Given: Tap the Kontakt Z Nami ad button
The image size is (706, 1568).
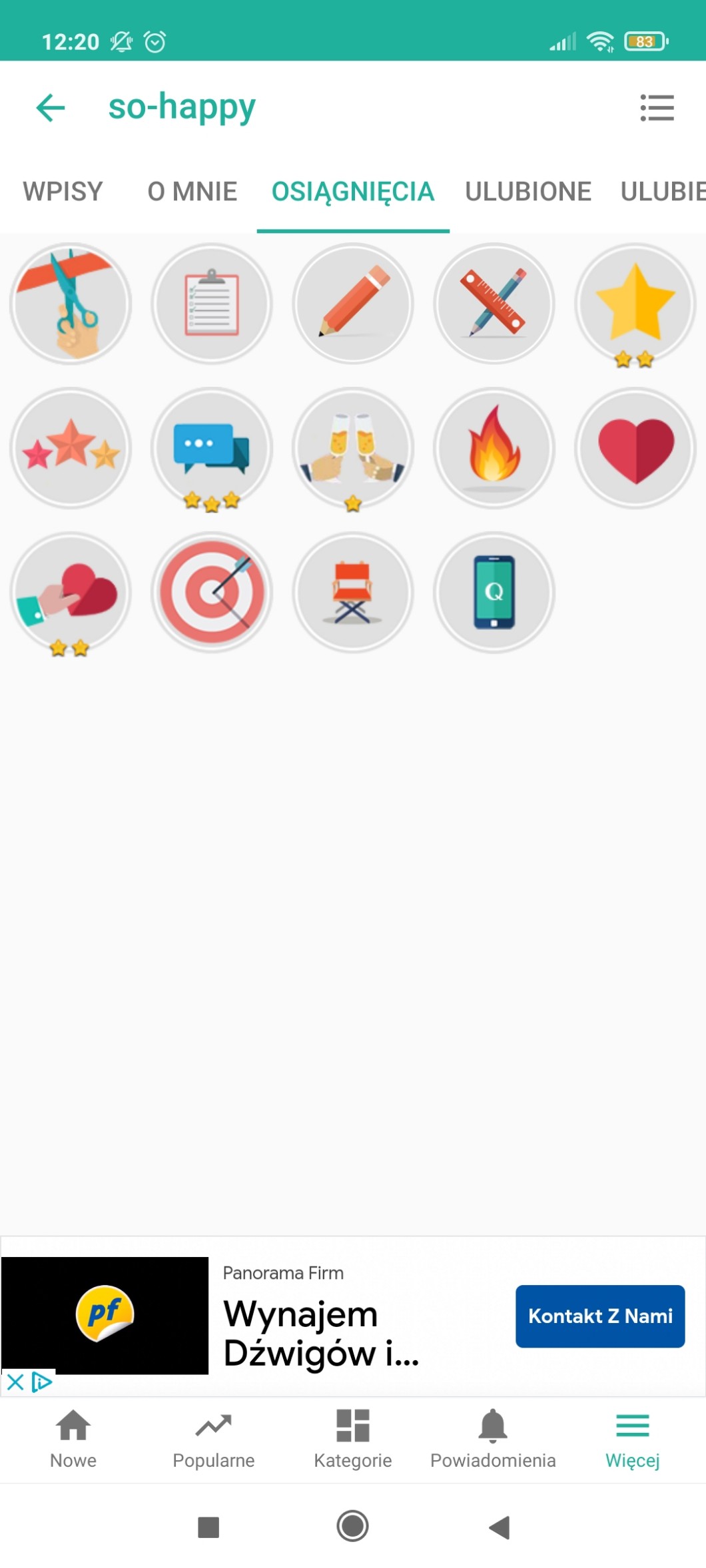Looking at the screenshot, I should [599, 1316].
